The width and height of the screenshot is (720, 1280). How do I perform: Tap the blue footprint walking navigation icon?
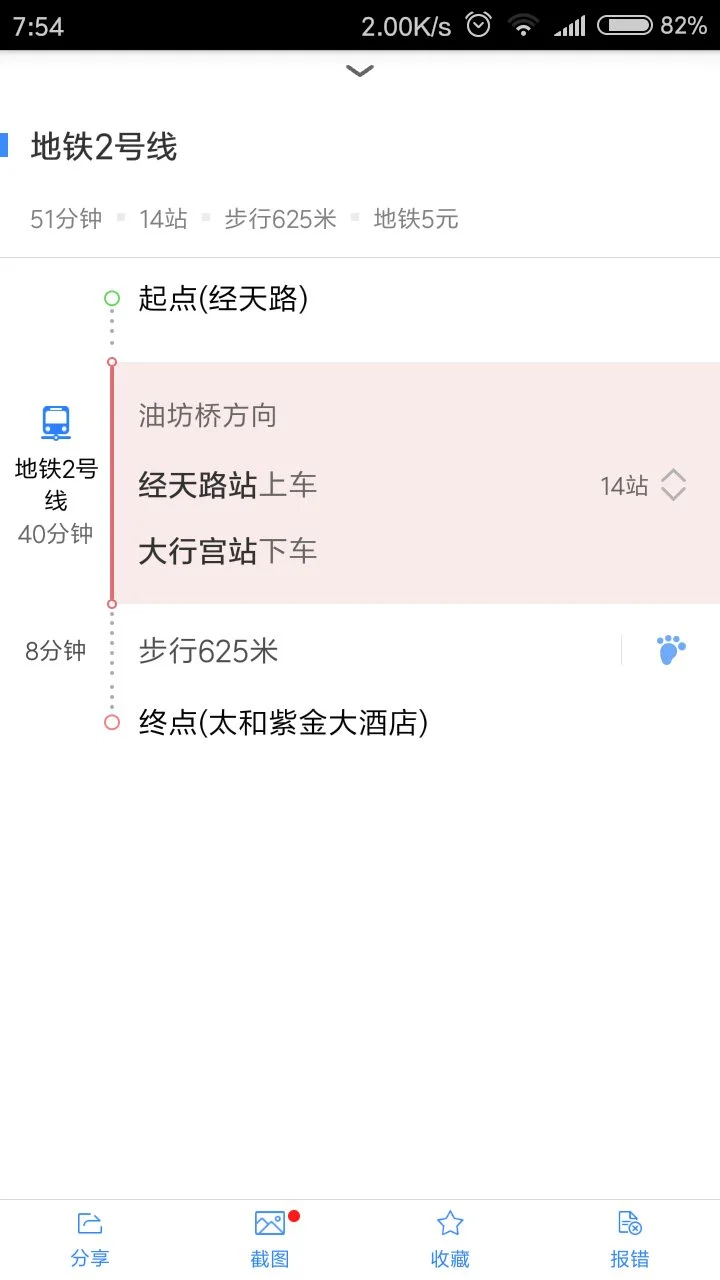(669, 649)
